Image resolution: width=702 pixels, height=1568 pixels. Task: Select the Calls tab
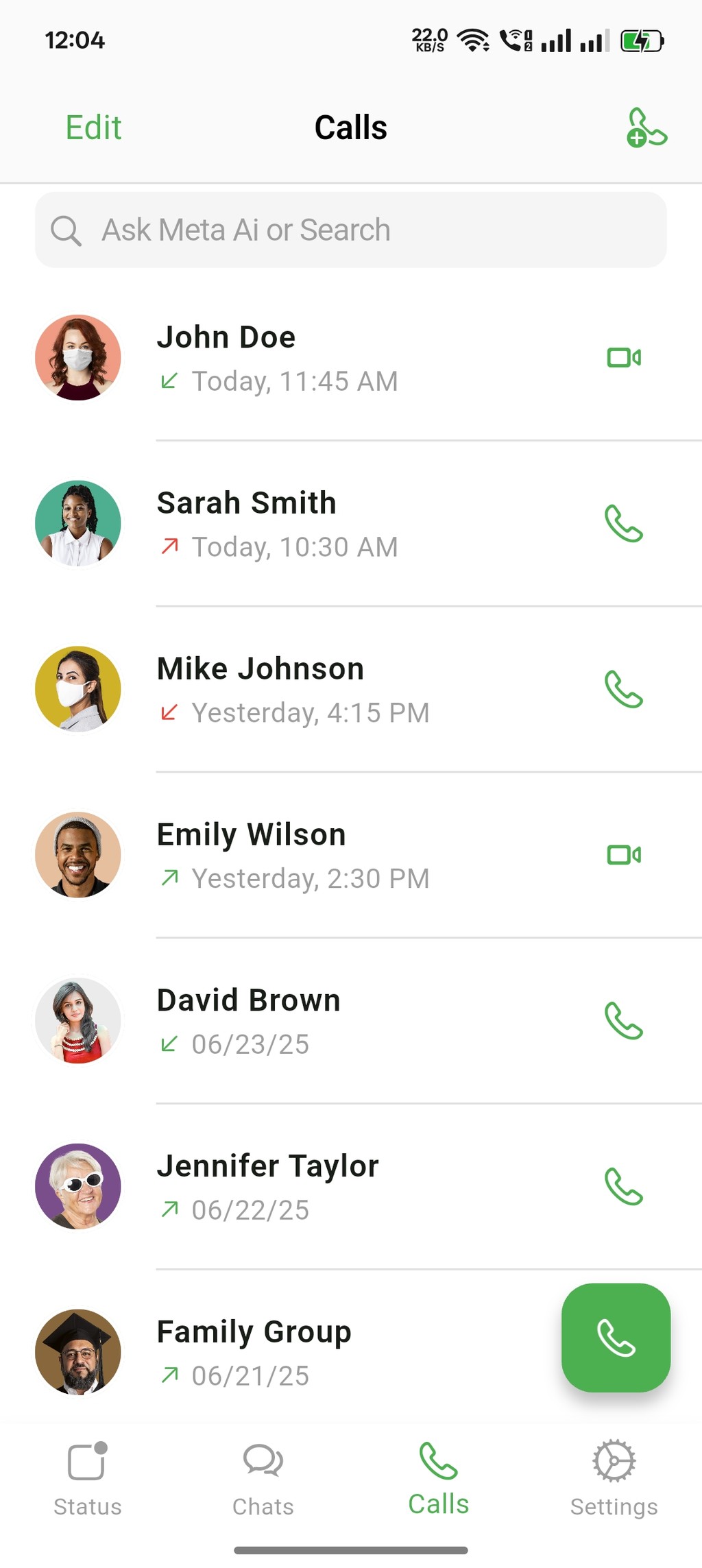pos(439,1480)
